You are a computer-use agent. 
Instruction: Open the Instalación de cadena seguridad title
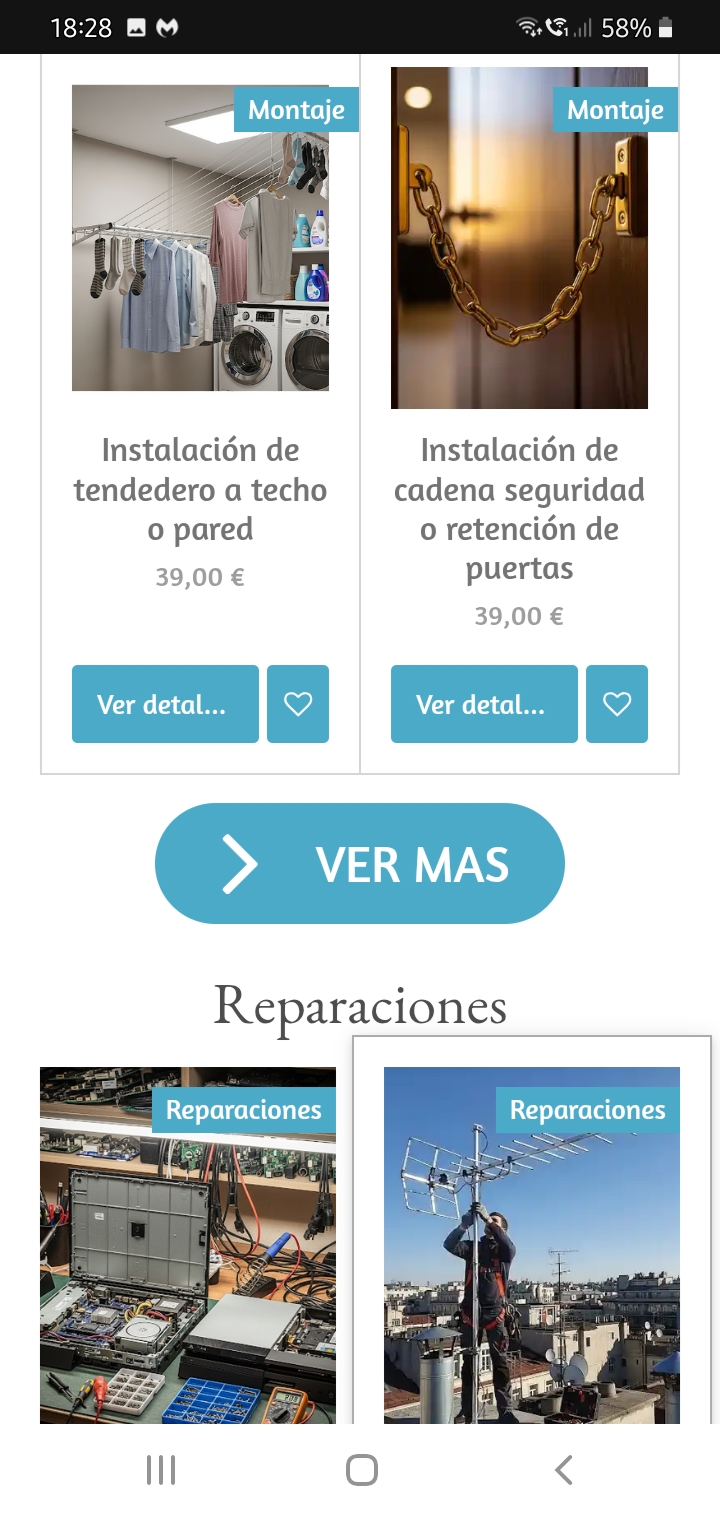tap(519, 509)
